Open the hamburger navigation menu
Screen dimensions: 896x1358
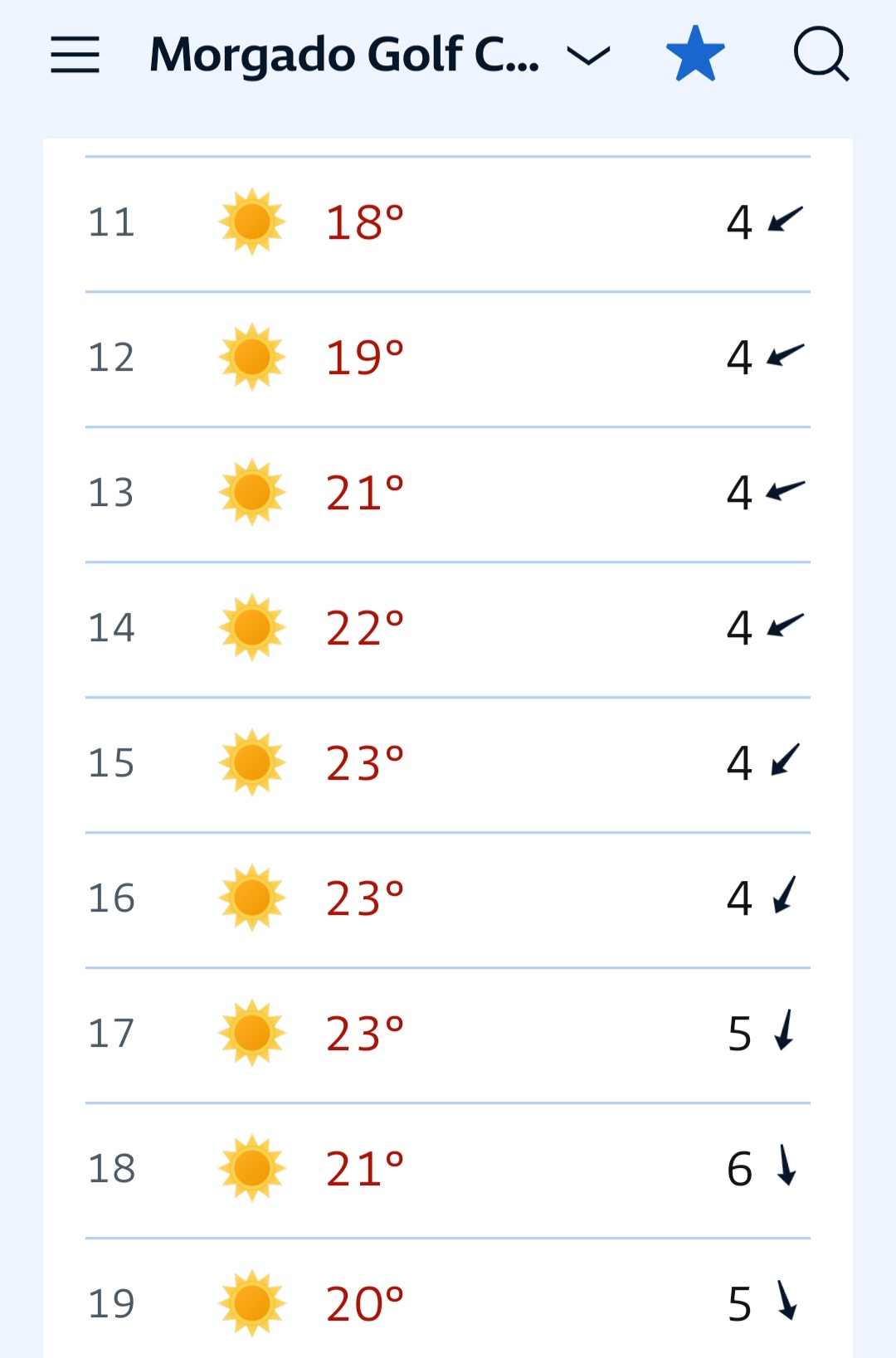(75, 55)
